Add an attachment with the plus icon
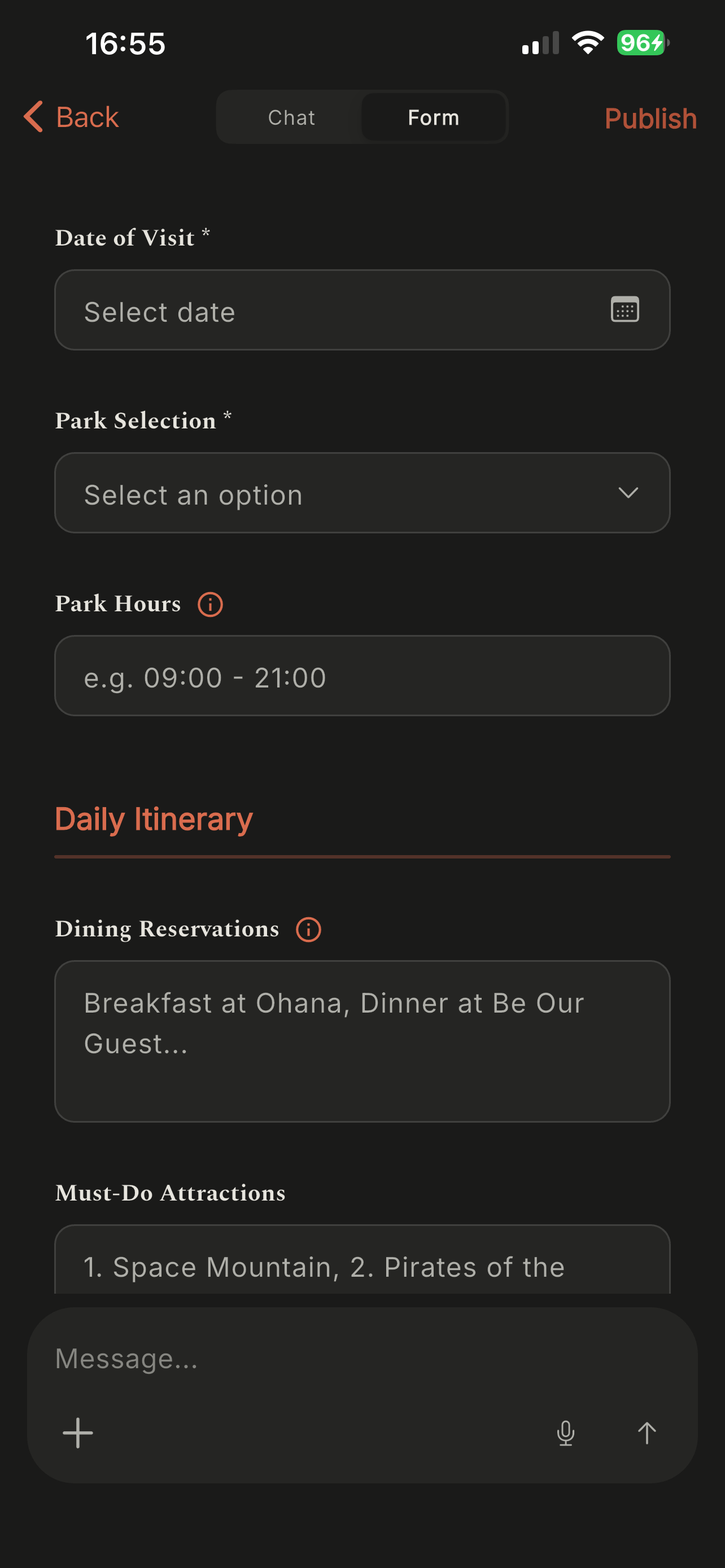 point(78,1433)
